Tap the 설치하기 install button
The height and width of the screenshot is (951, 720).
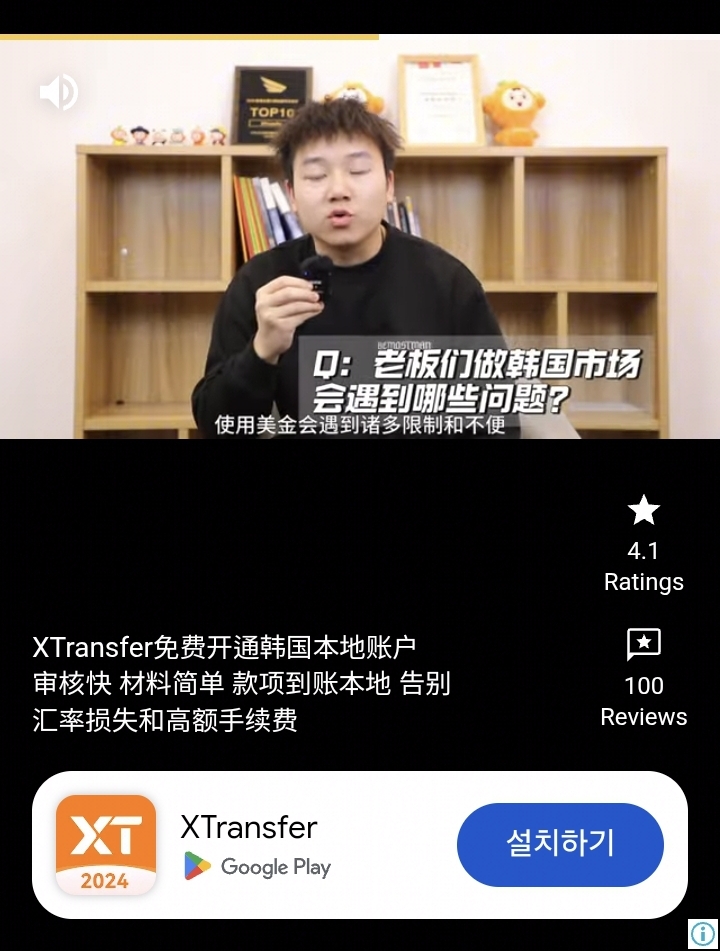(560, 844)
